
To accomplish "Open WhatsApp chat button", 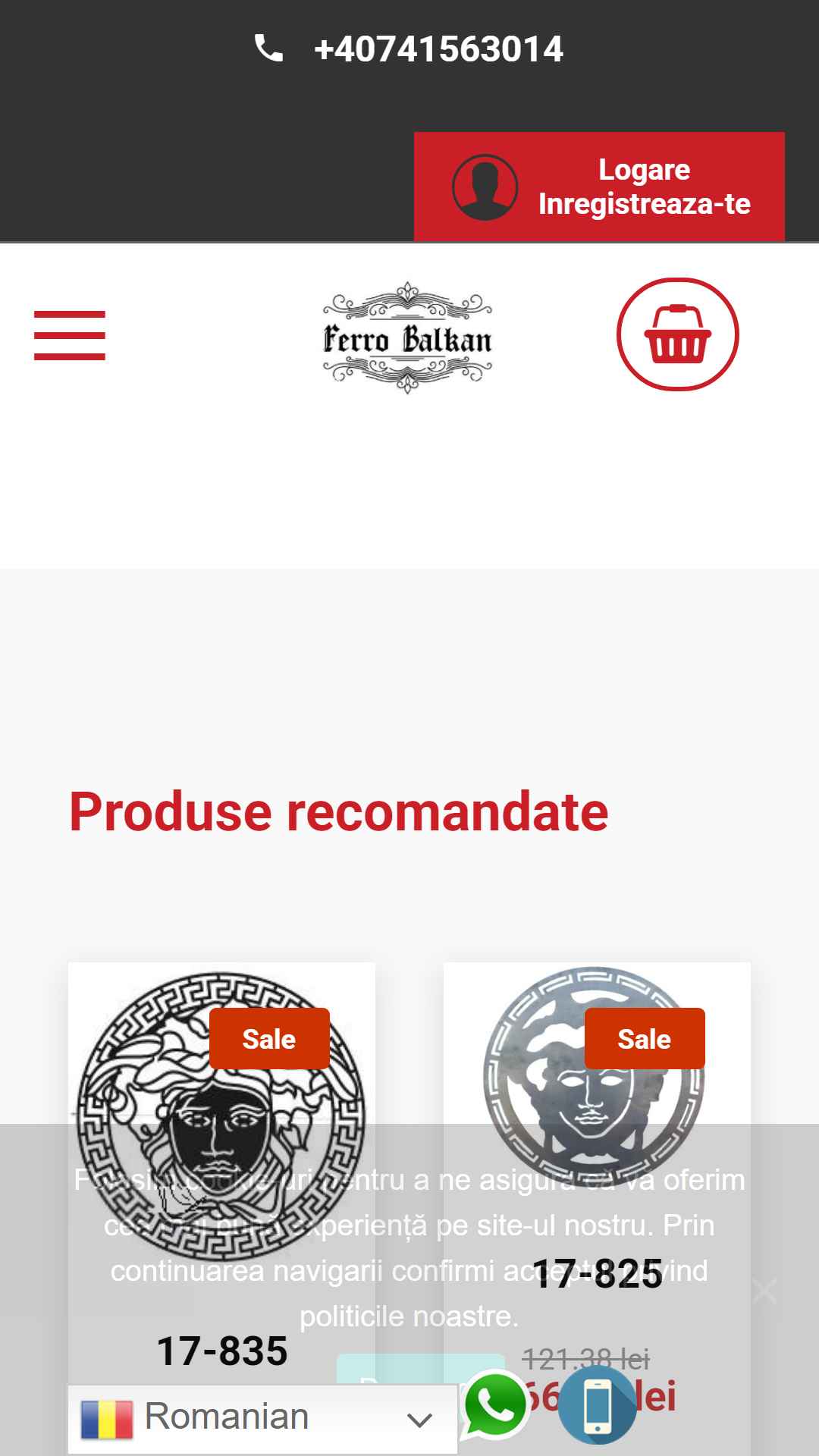I will pyautogui.click(x=494, y=1405).
